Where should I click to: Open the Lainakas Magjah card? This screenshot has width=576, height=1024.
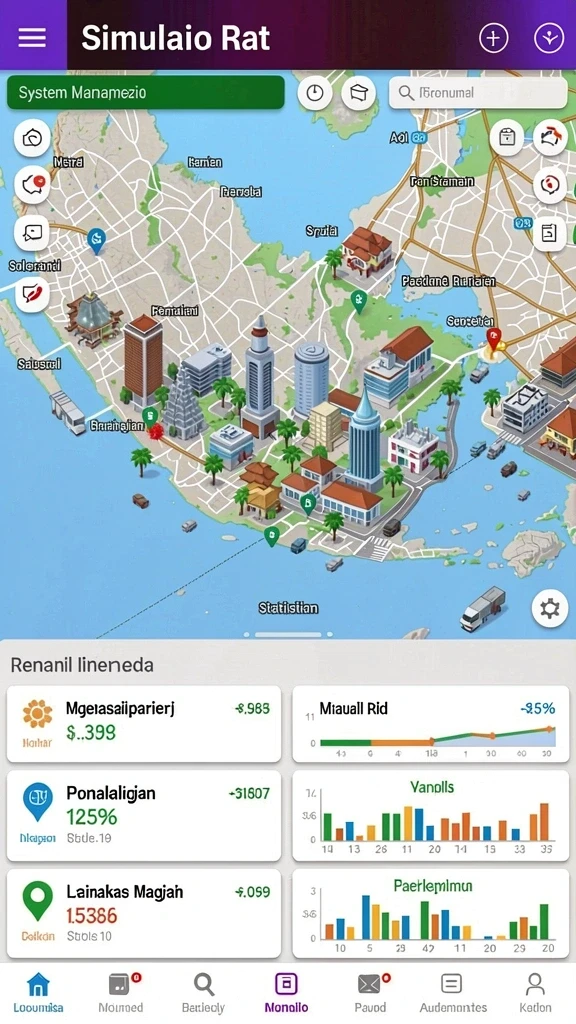click(x=144, y=914)
